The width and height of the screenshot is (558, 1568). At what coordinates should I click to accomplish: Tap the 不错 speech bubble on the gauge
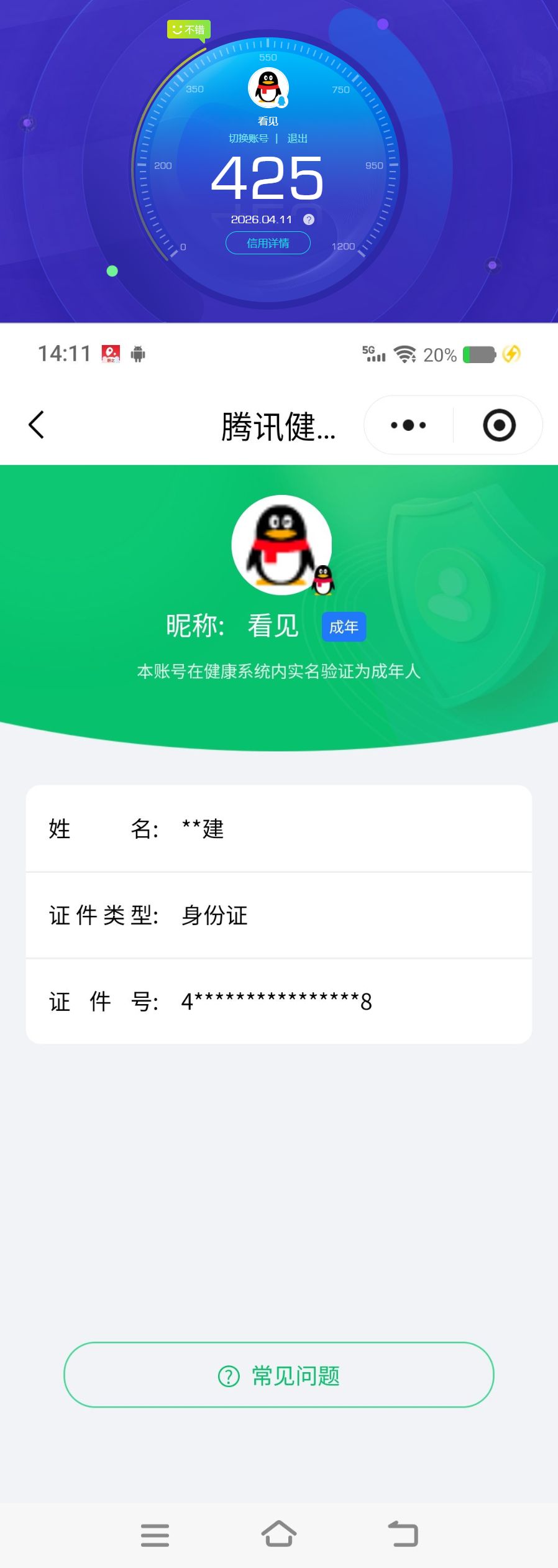coord(190,29)
